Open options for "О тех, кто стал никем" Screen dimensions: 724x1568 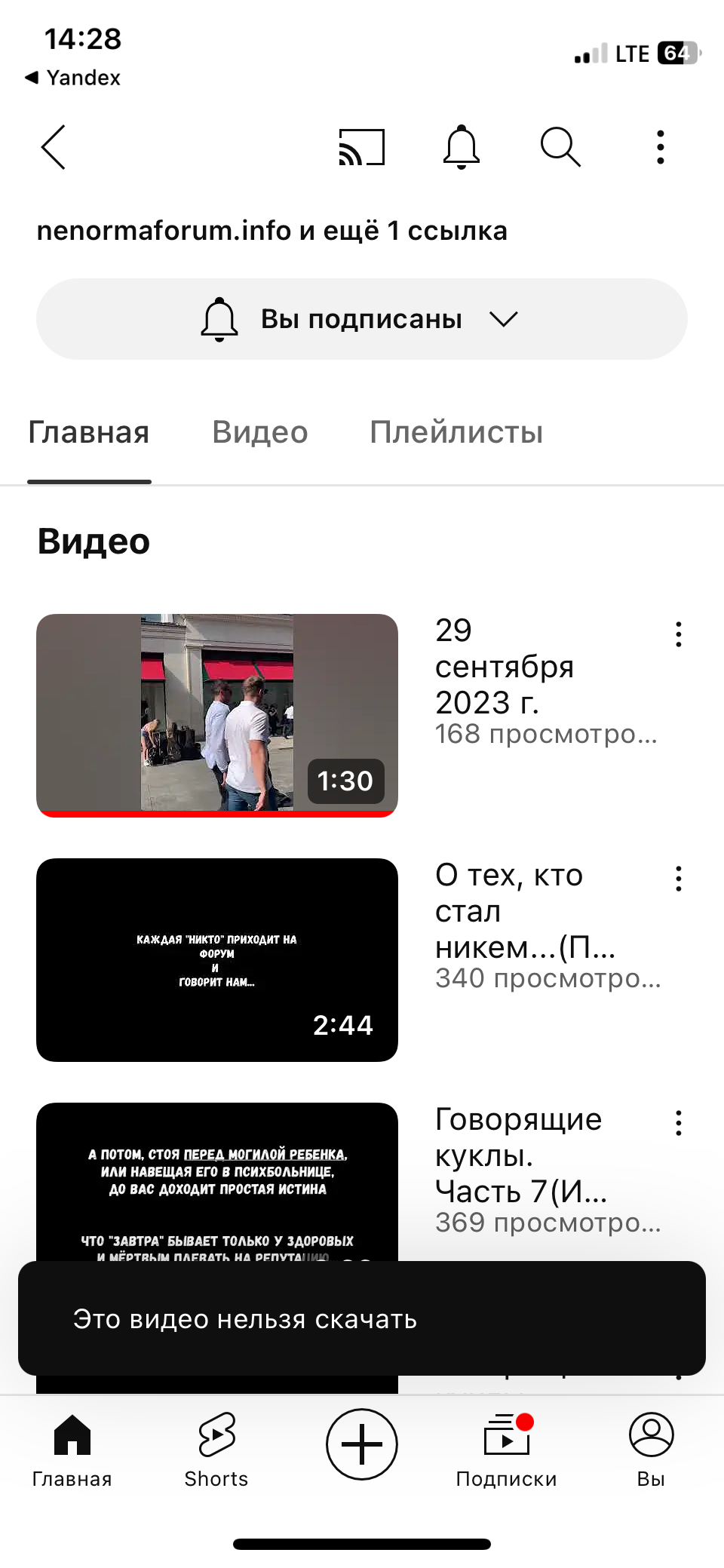(679, 879)
